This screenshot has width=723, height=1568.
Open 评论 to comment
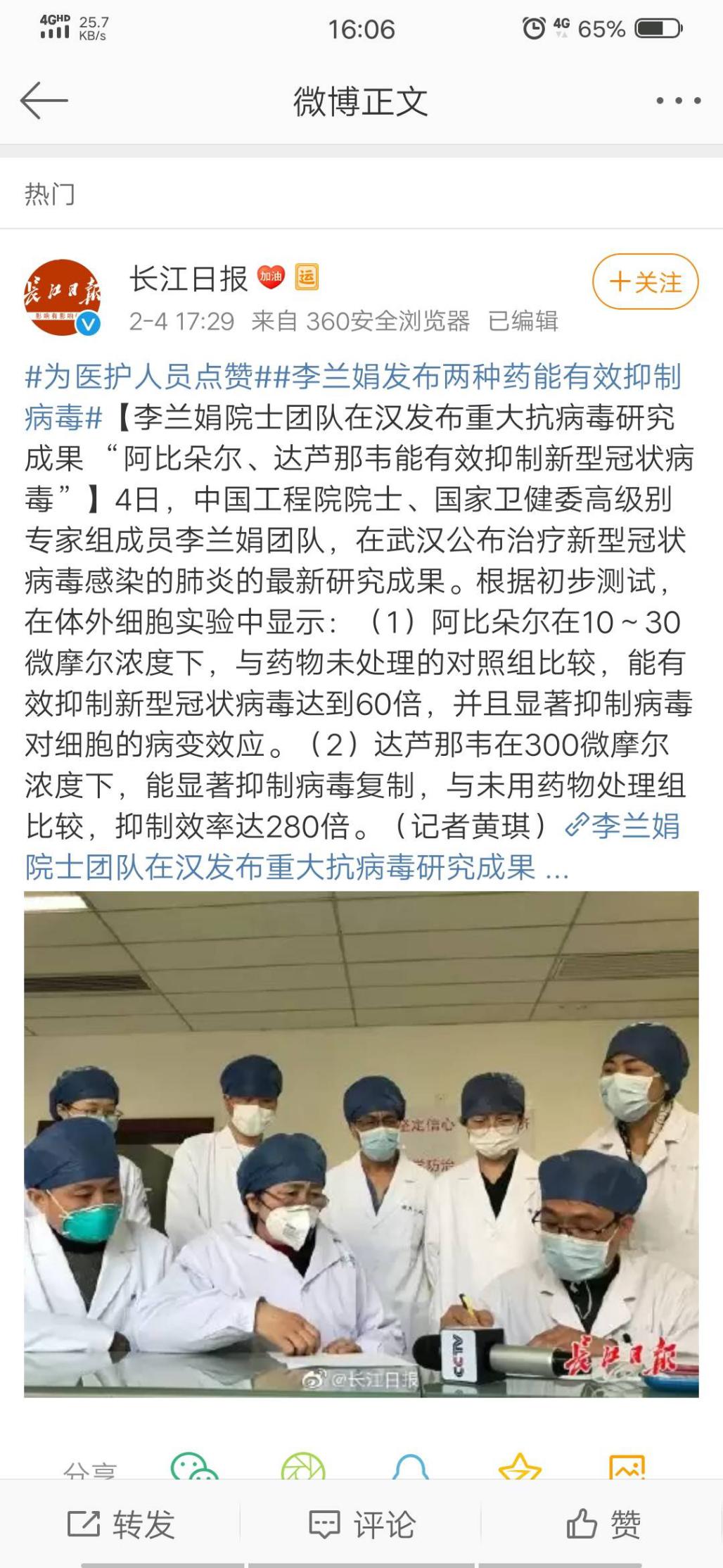(361, 1524)
